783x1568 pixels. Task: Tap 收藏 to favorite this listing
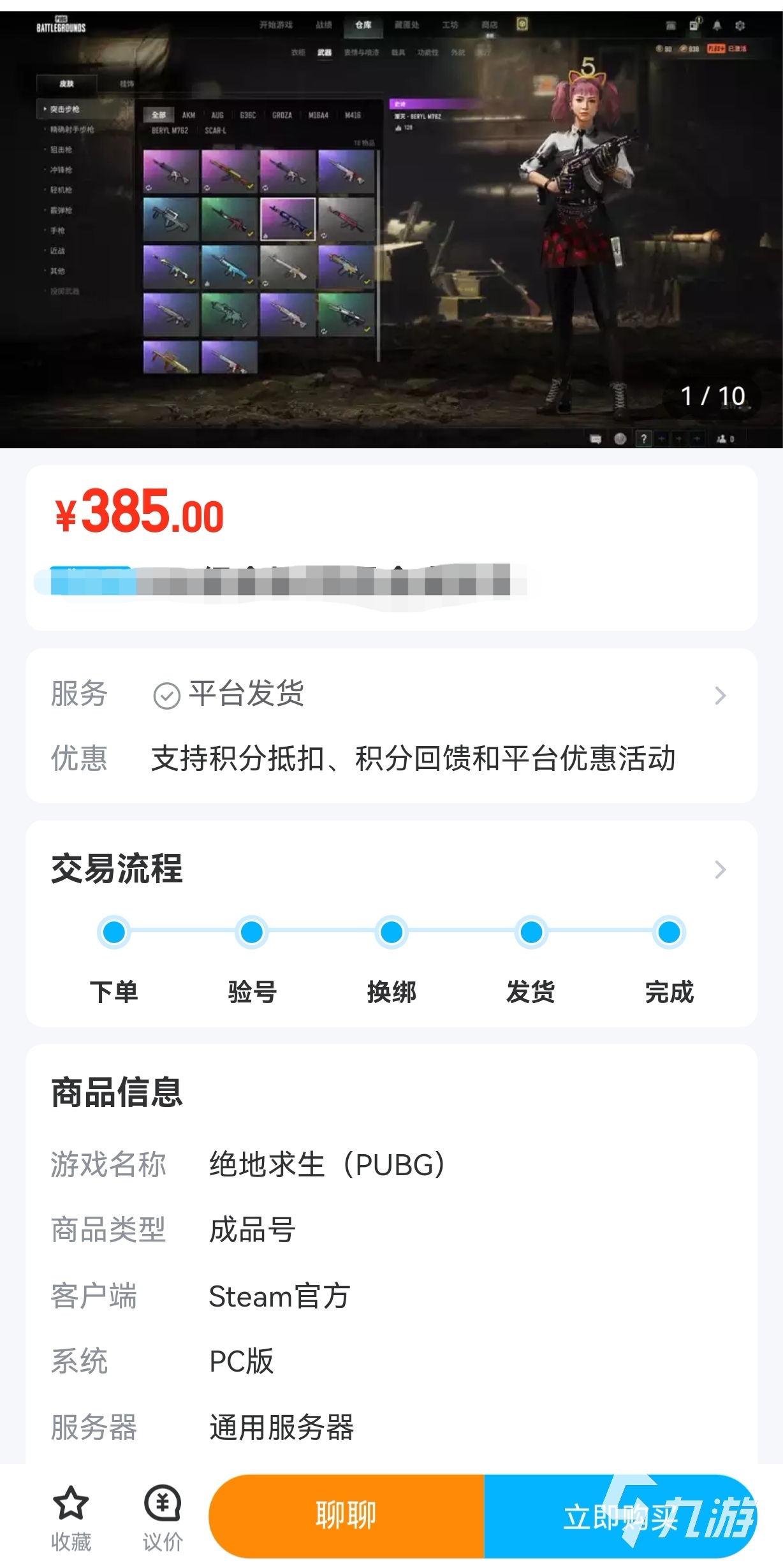coord(71,1518)
